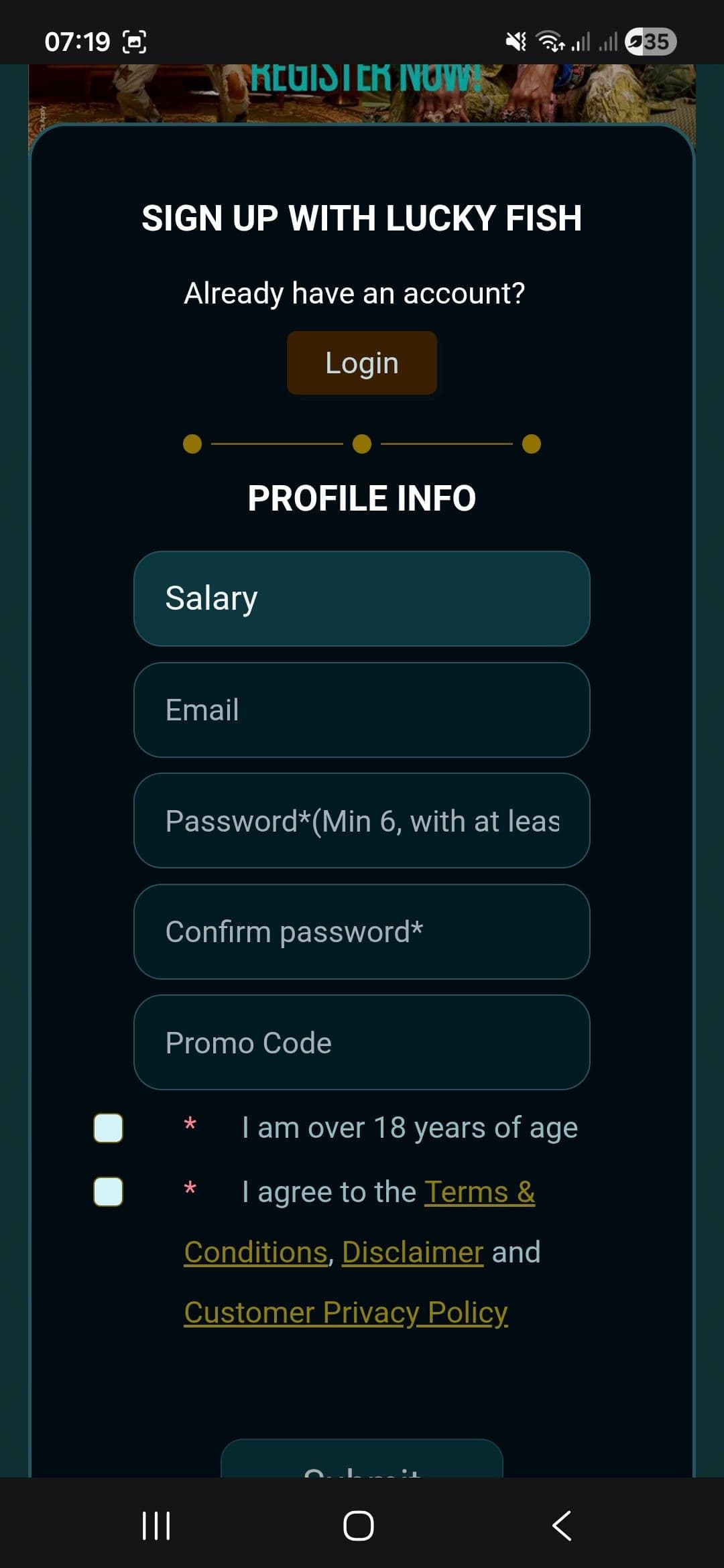Open the Salary selection field

(x=361, y=598)
